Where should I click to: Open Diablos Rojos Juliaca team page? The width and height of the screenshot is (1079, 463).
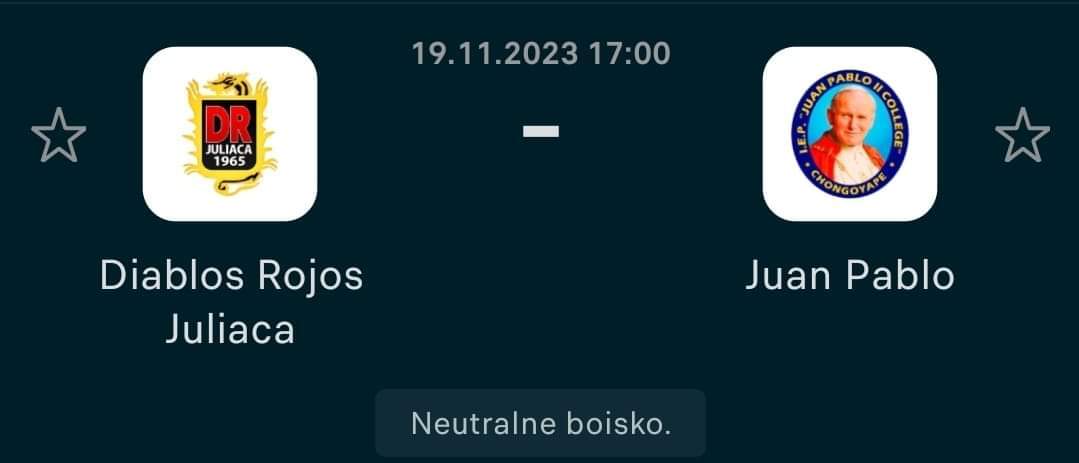230,134
